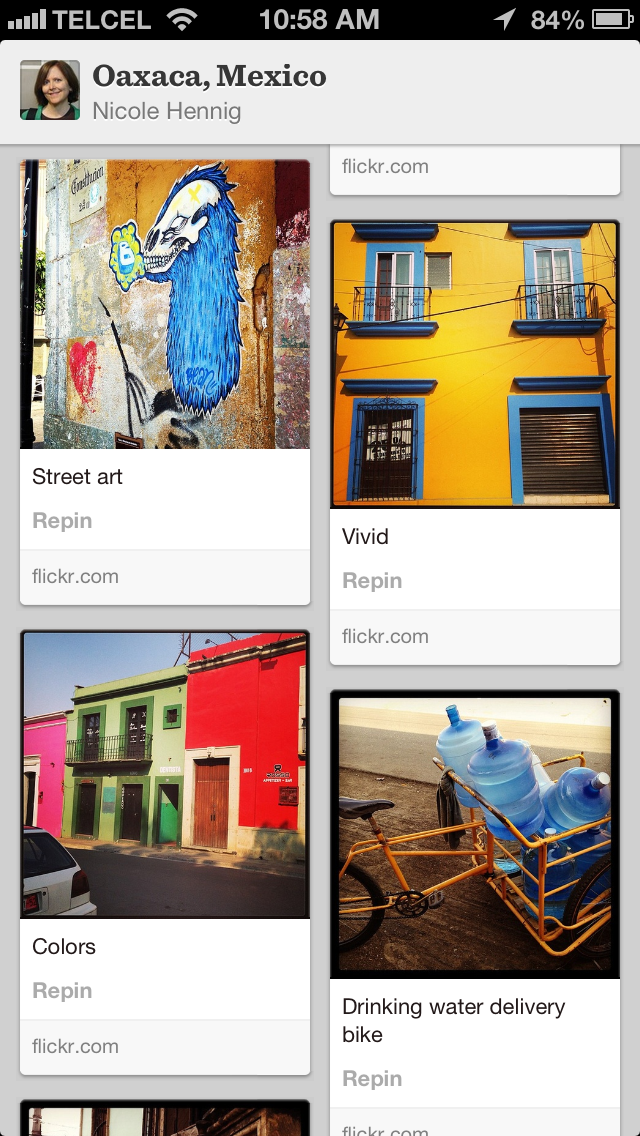
Task: Open Nicole Hennig's profile avatar
Action: (49, 90)
